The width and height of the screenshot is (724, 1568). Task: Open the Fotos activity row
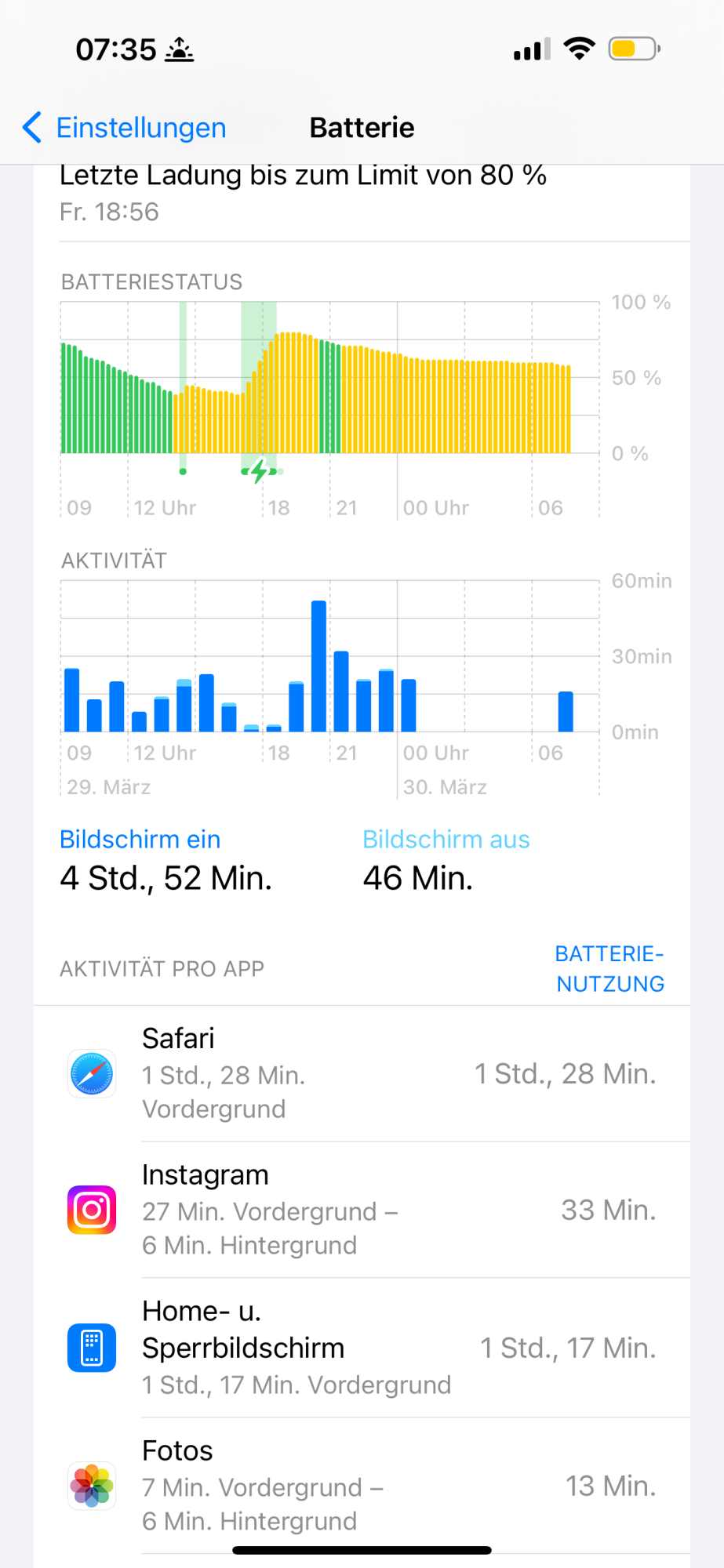[362, 1486]
